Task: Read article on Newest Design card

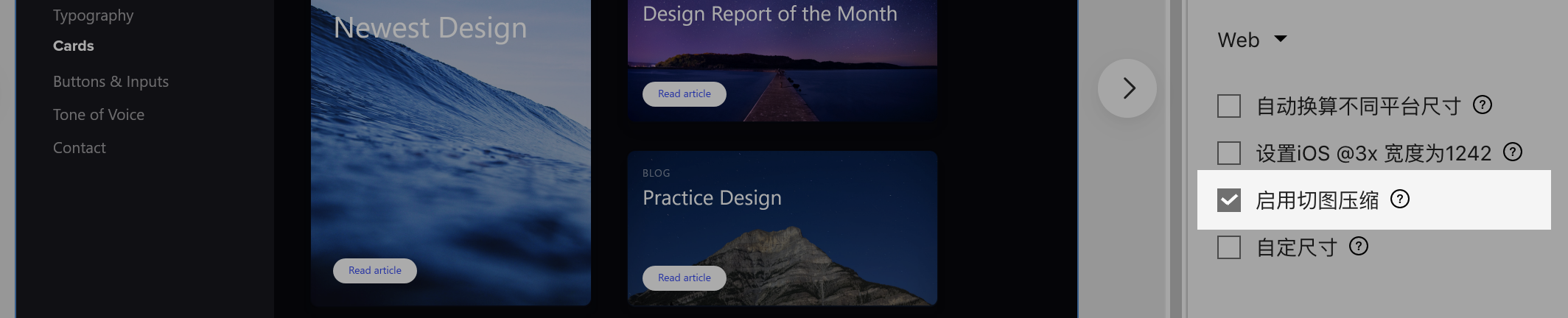Action: [375, 271]
